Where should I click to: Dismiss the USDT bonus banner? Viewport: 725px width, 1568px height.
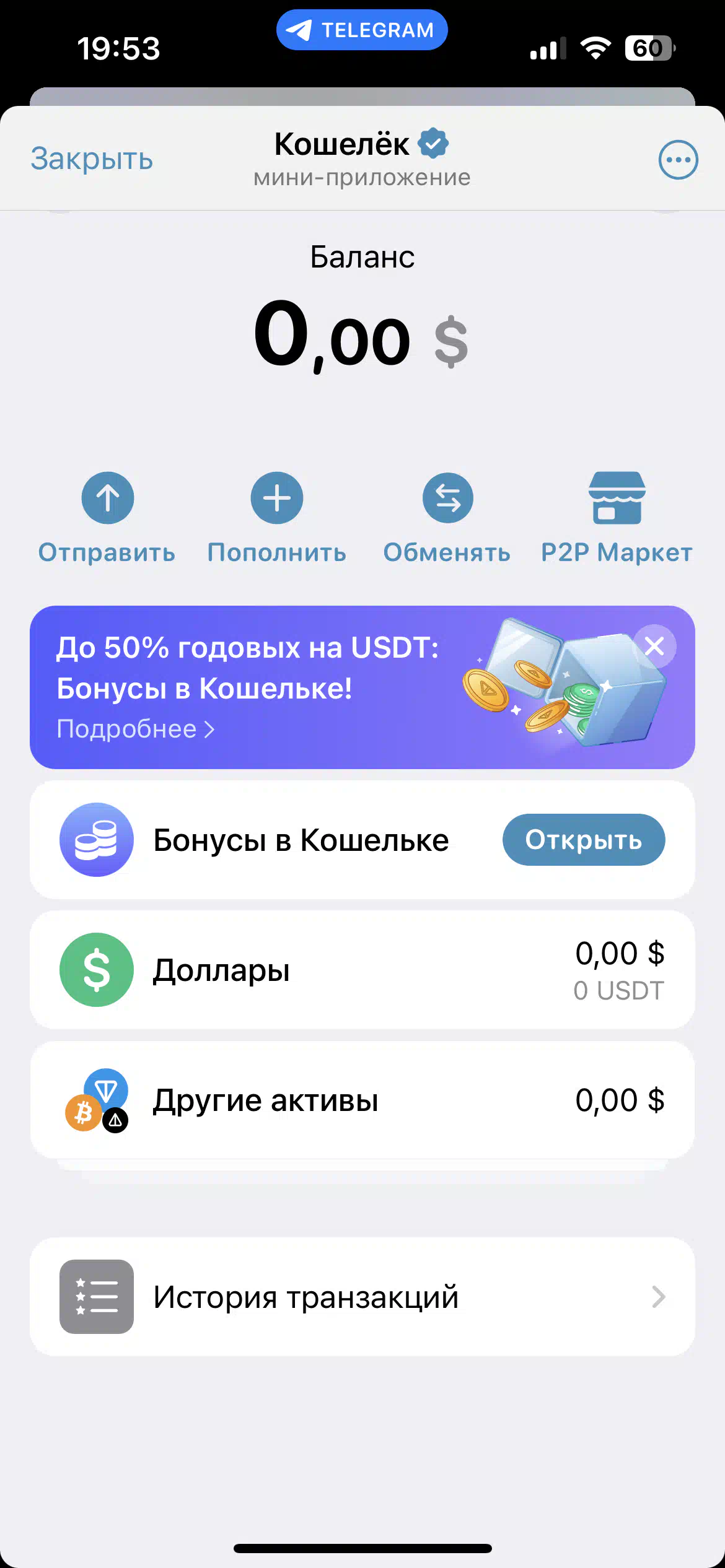point(654,647)
